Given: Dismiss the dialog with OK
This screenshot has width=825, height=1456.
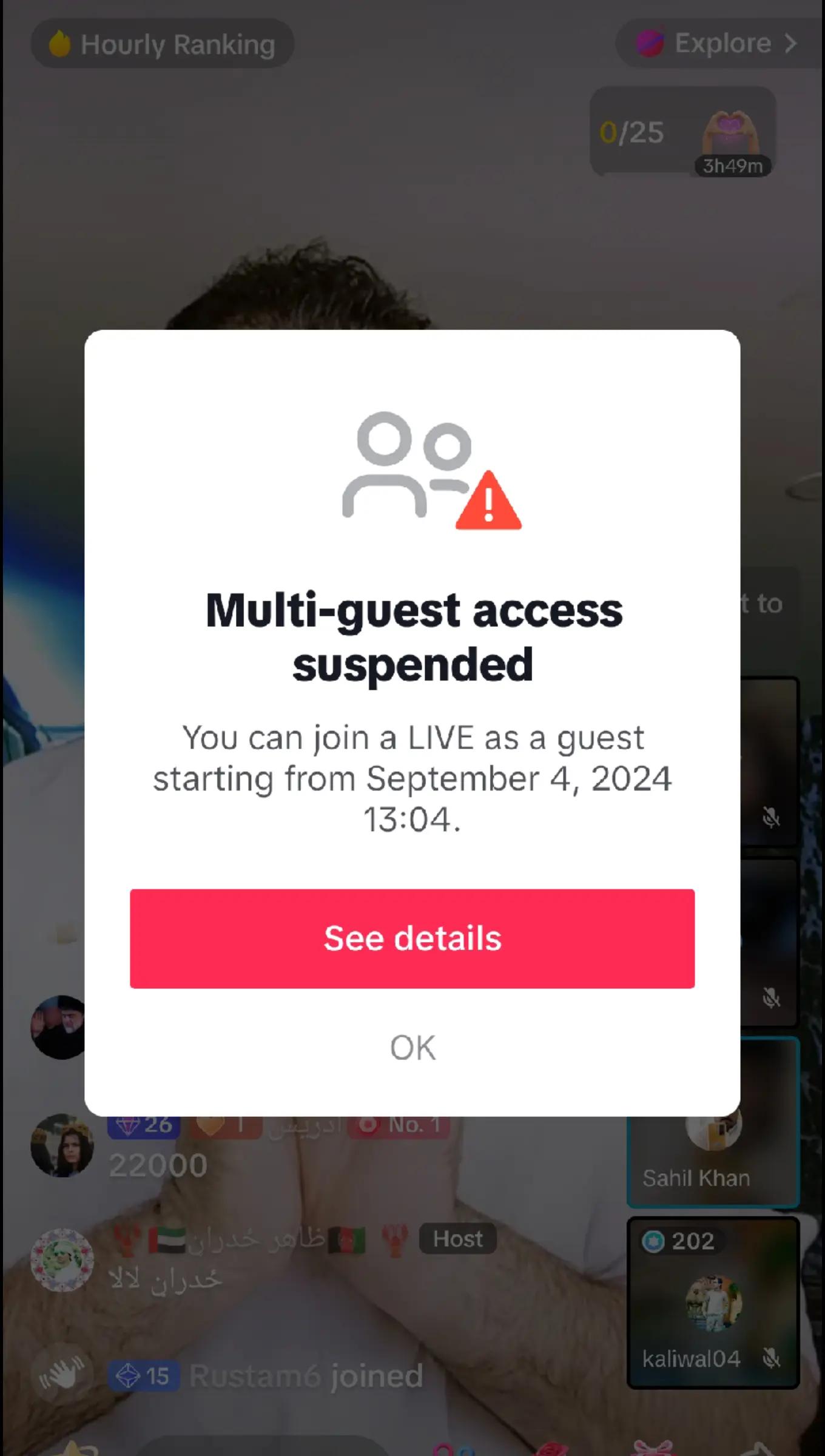Looking at the screenshot, I should (412, 1048).
